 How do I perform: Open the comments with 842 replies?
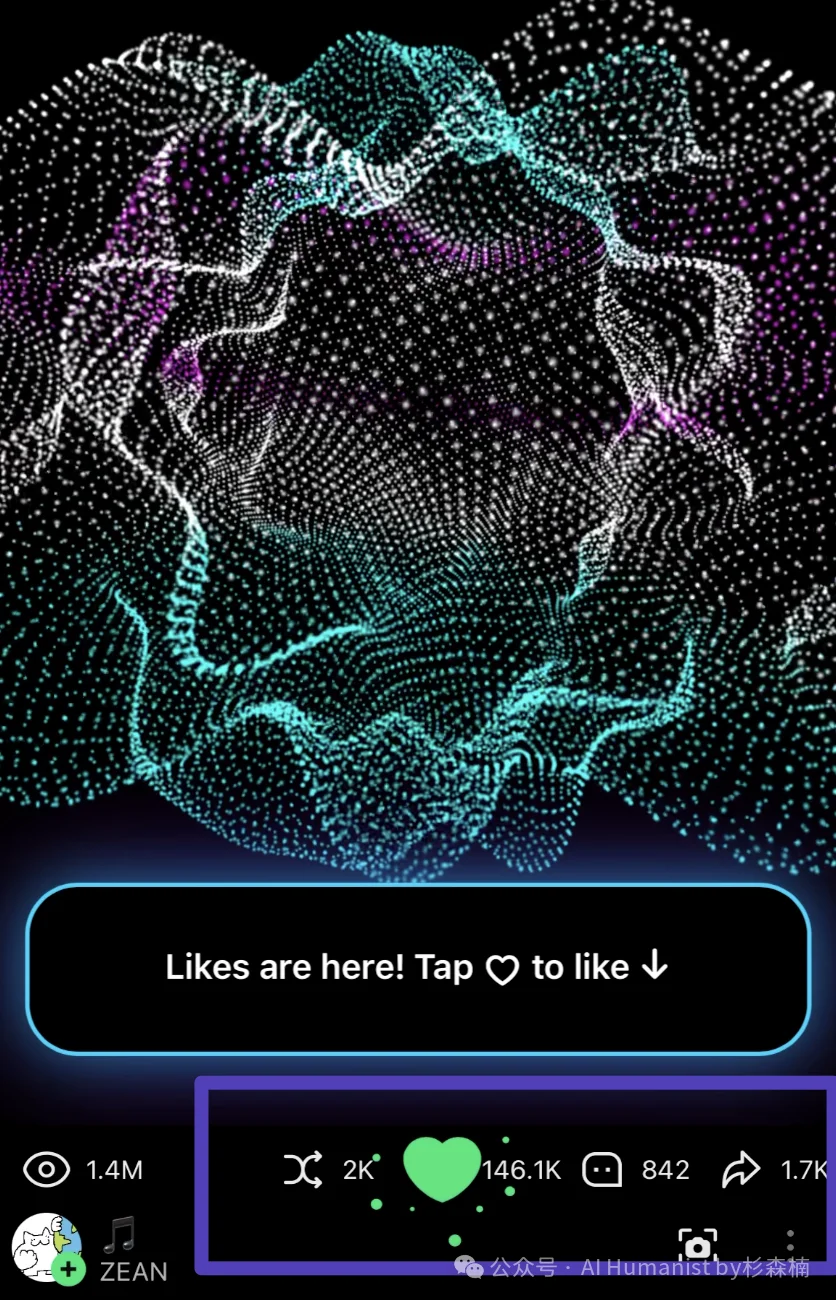coord(603,1169)
